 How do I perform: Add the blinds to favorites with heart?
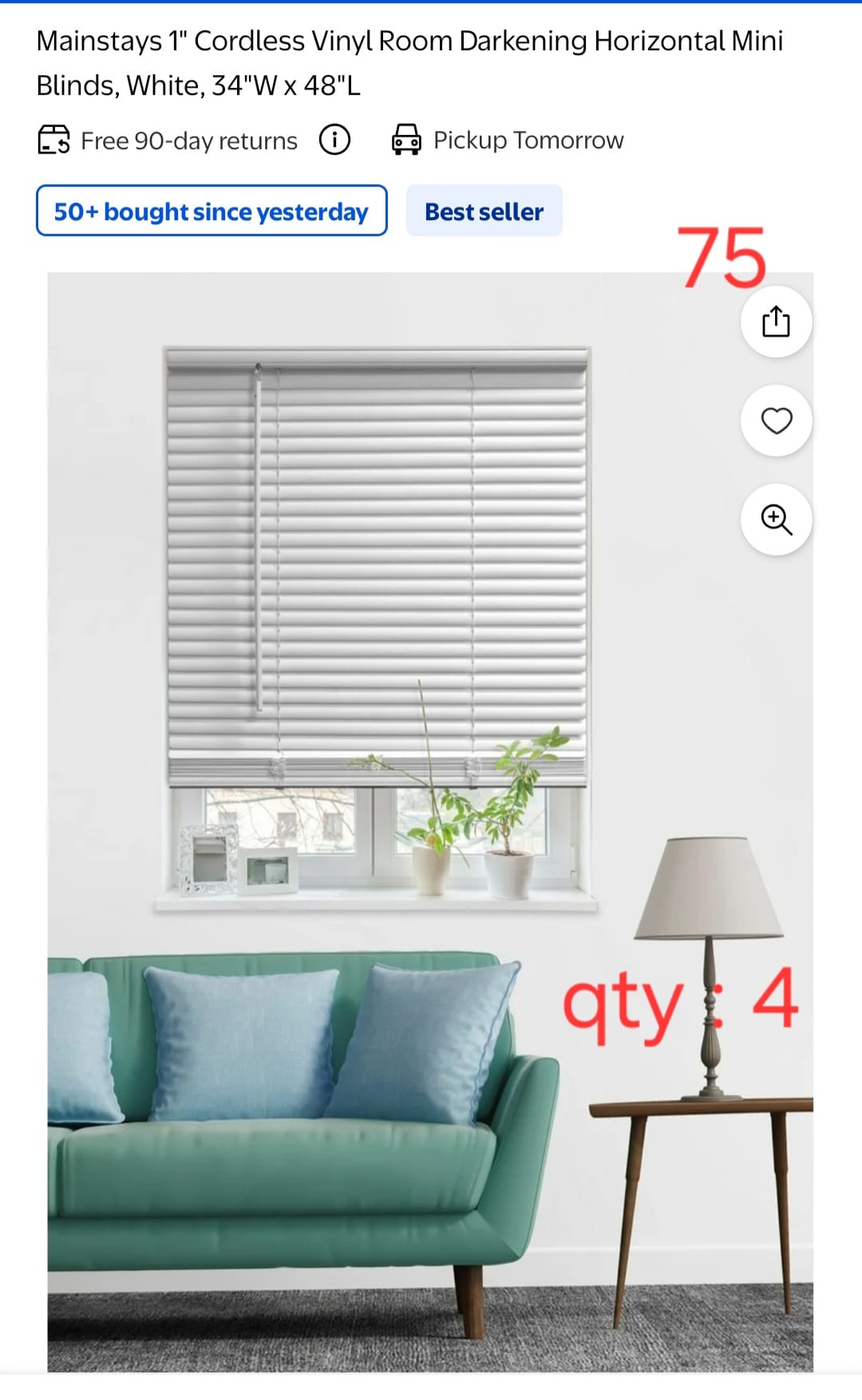click(776, 420)
